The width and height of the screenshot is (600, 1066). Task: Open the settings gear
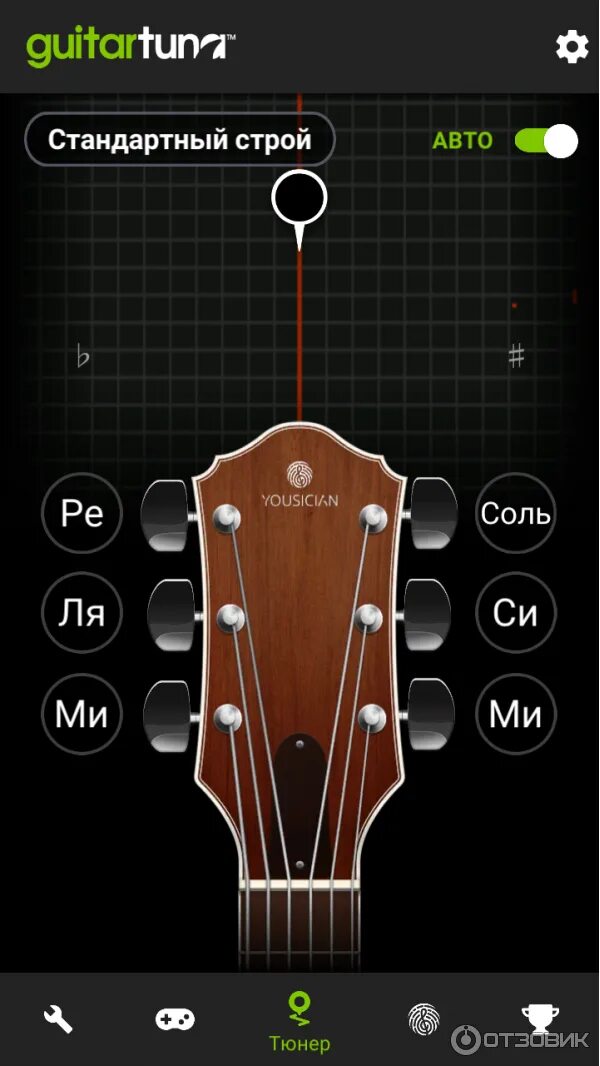(571, 47)
